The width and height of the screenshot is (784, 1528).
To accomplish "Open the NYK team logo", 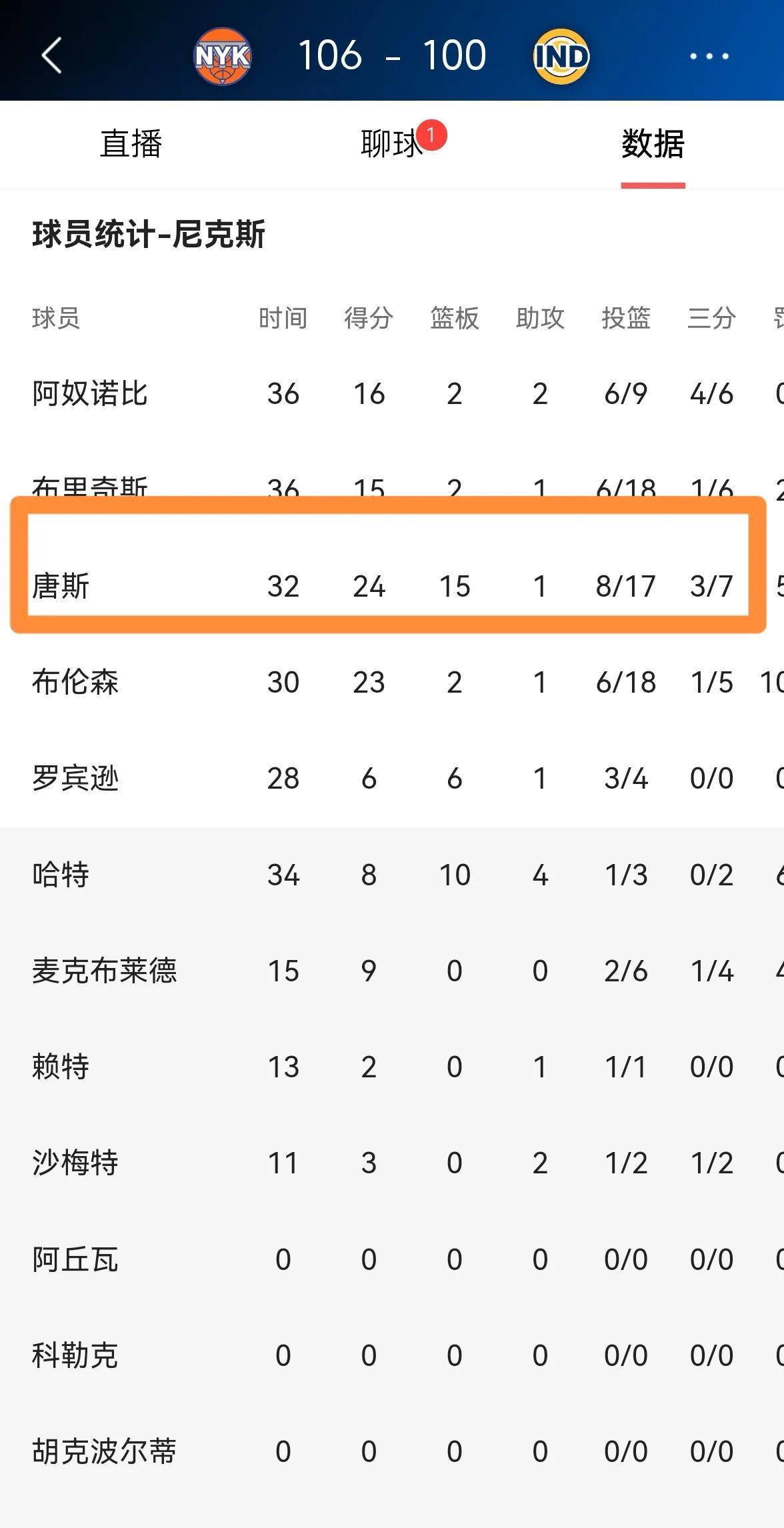I will (223, 55).
